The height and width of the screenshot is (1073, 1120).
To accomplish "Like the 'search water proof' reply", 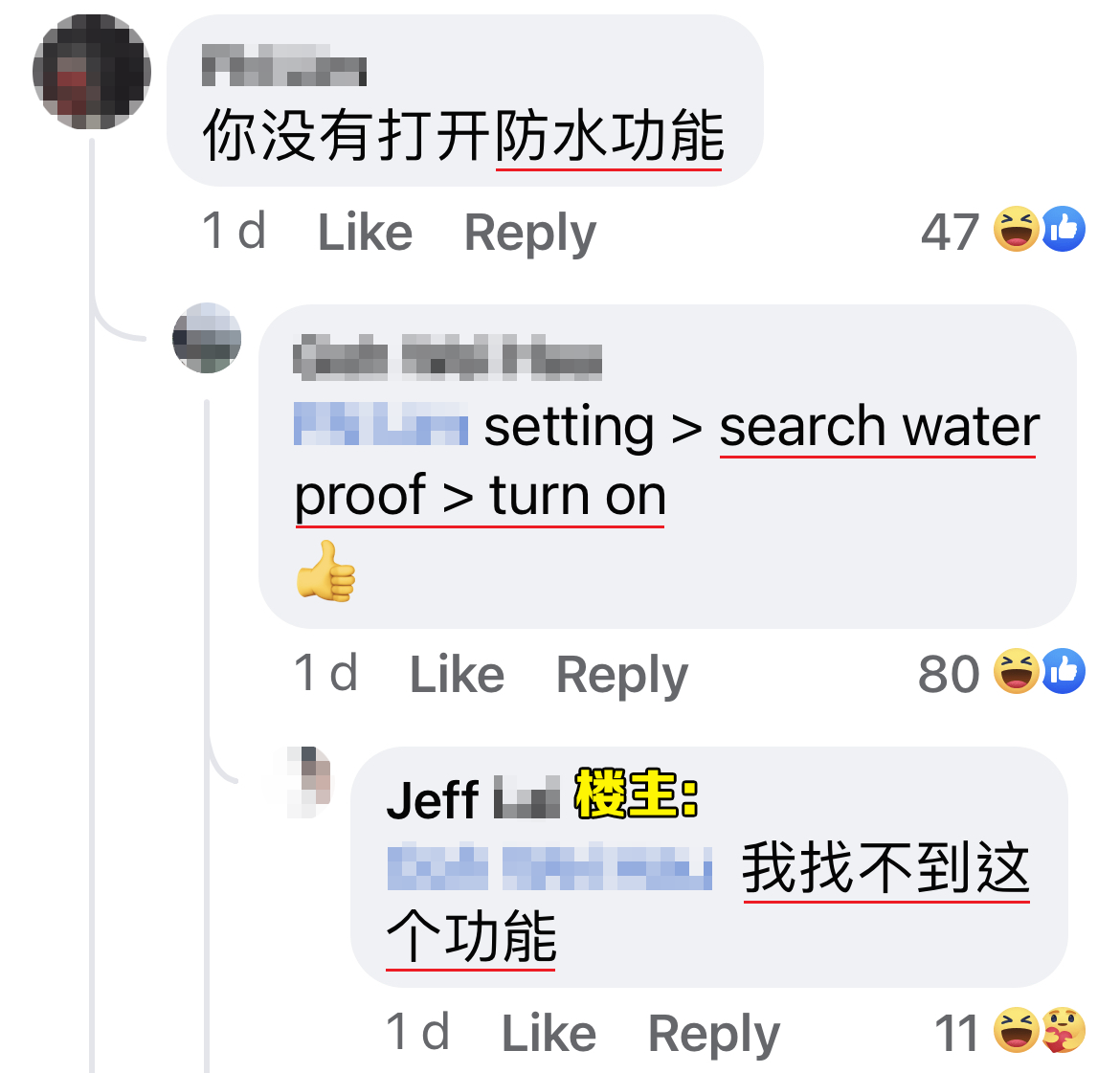I will click(x=457, y=674).
